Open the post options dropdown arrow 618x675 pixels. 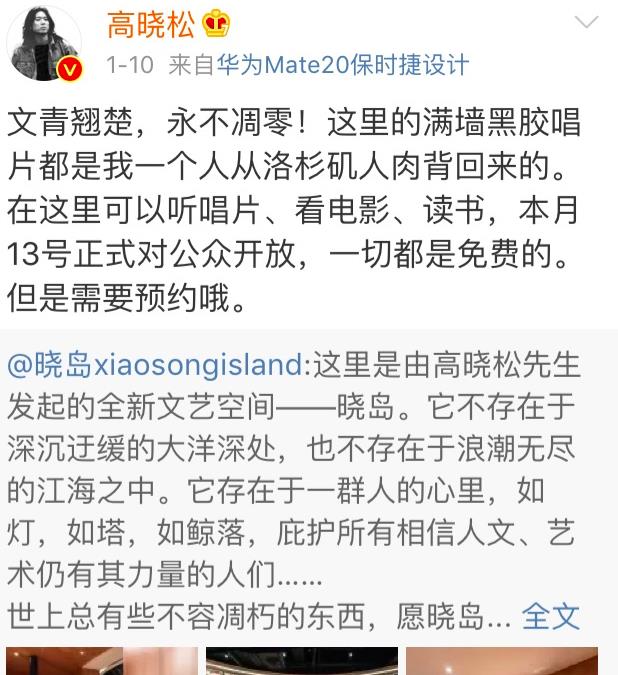[x=589, y=23]
